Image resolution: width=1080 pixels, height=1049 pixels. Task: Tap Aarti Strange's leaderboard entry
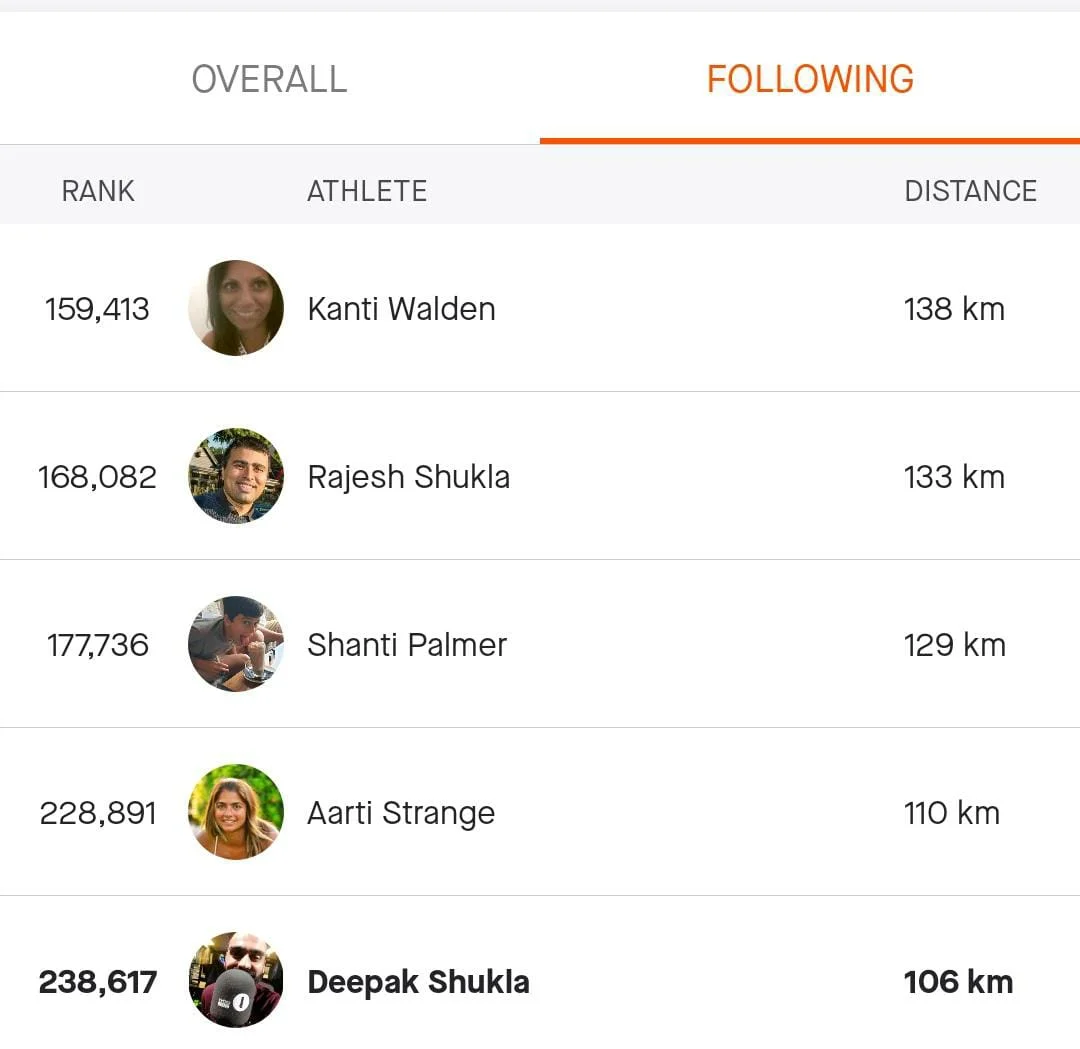540,812
